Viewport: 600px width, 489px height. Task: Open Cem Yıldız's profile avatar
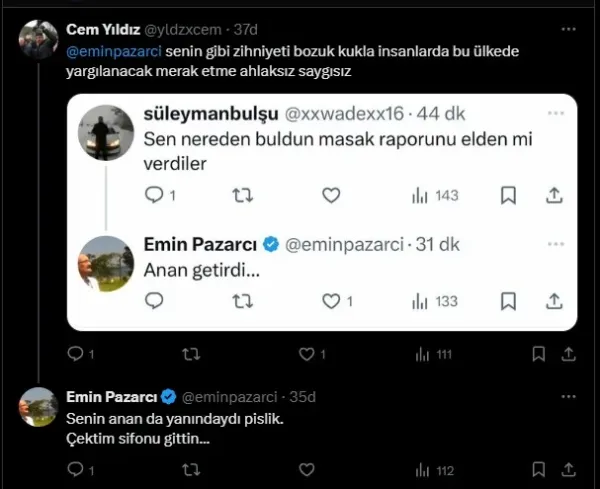click(x=38, y=39)
